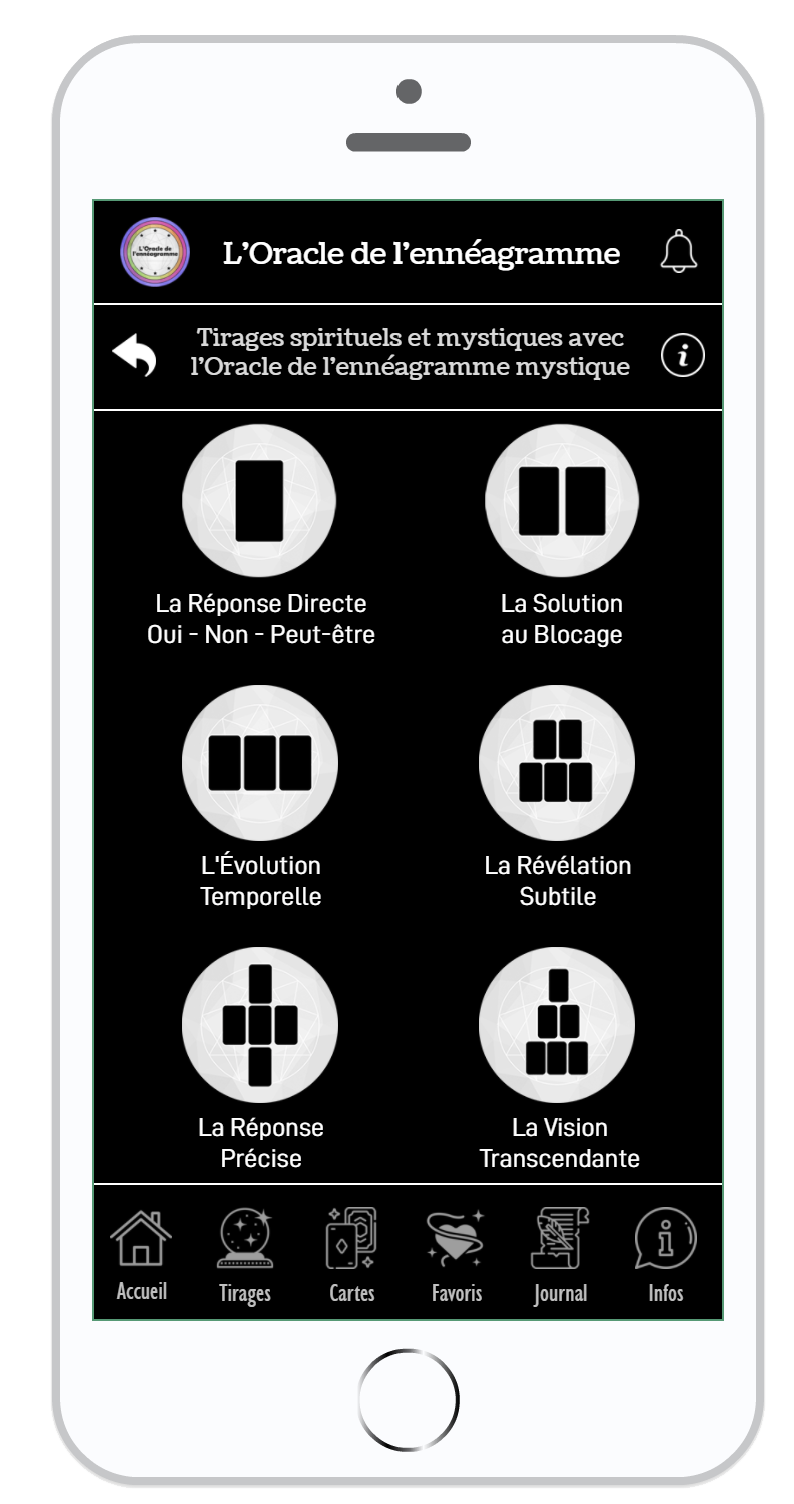Switch to the Infos tab
Screen dimensions: 794x1504
tap(665, 1254)
